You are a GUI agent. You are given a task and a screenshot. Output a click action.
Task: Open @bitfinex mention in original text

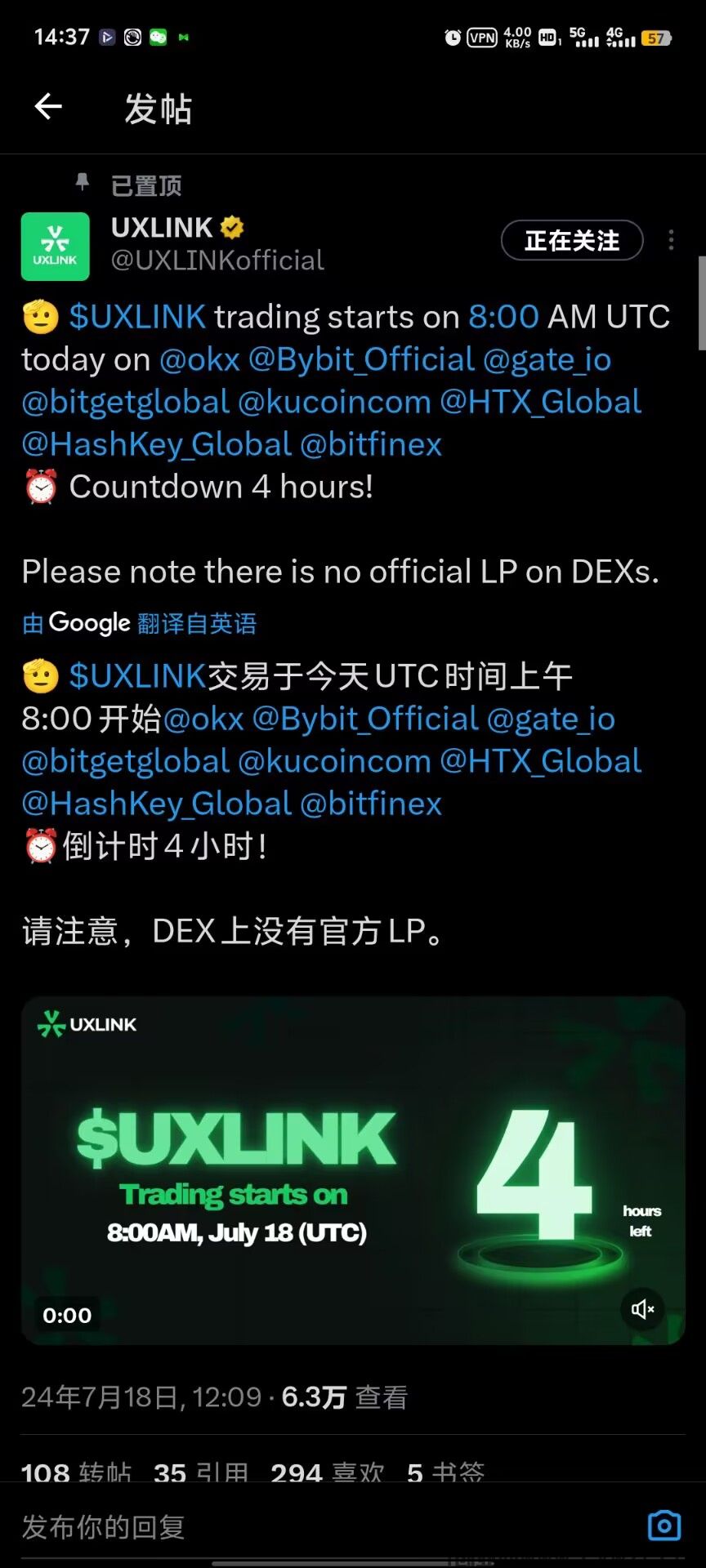tap(371, 444)
